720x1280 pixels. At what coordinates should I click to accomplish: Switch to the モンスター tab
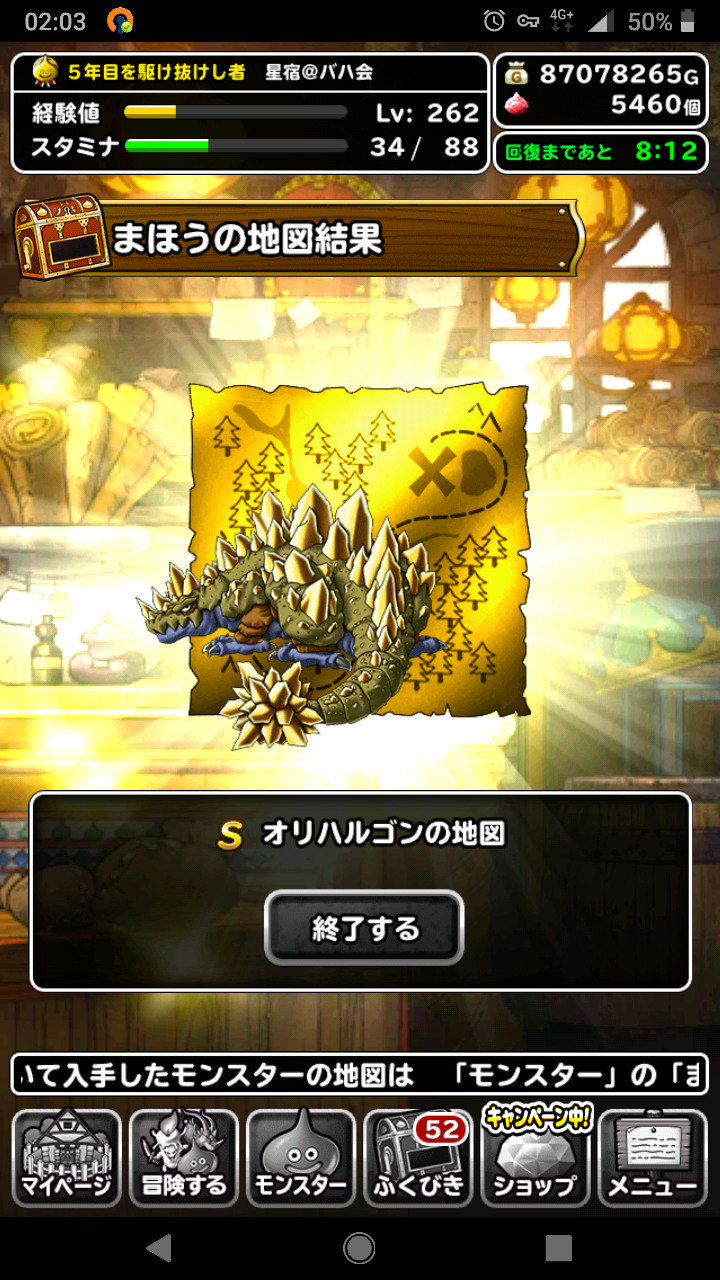[x=300, y=1158]
